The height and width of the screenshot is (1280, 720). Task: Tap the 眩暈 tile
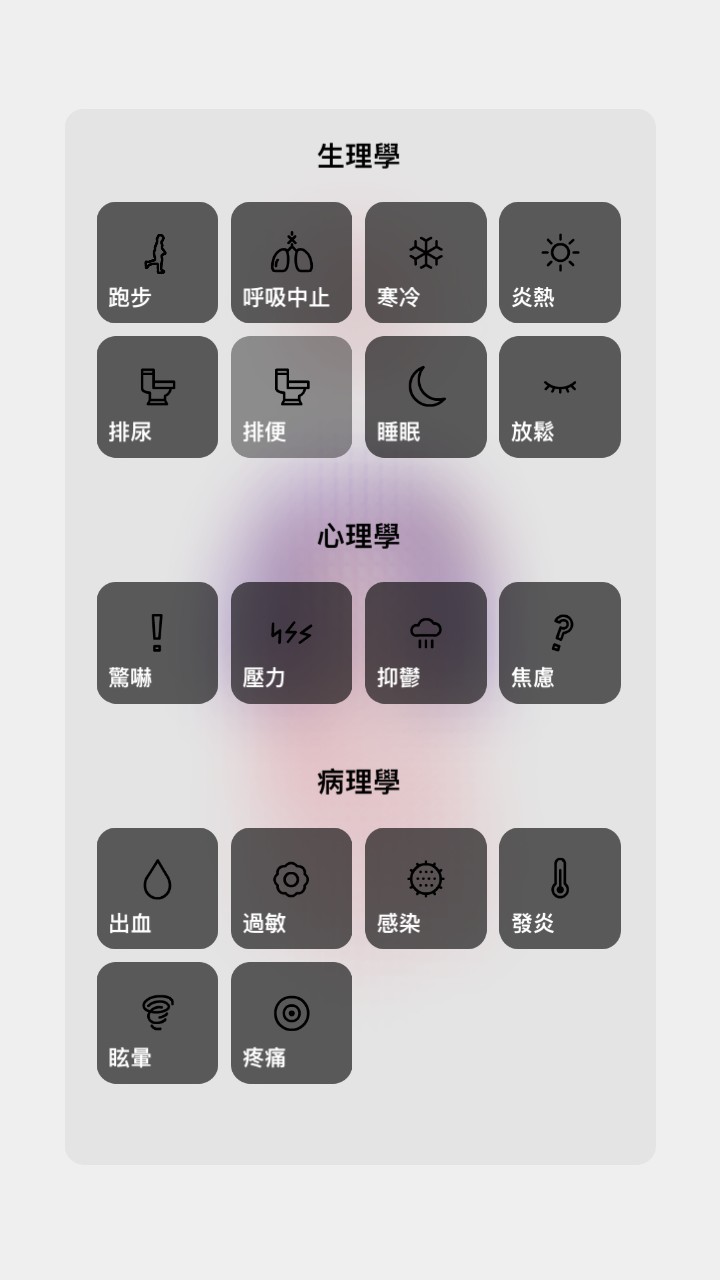click(157, 1023)
